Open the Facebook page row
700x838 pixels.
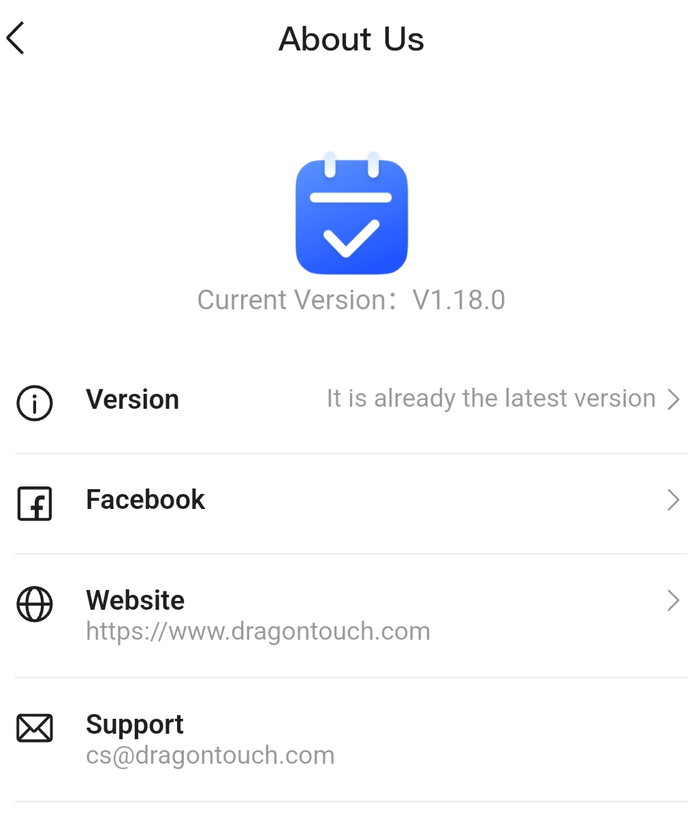(350, 501)
